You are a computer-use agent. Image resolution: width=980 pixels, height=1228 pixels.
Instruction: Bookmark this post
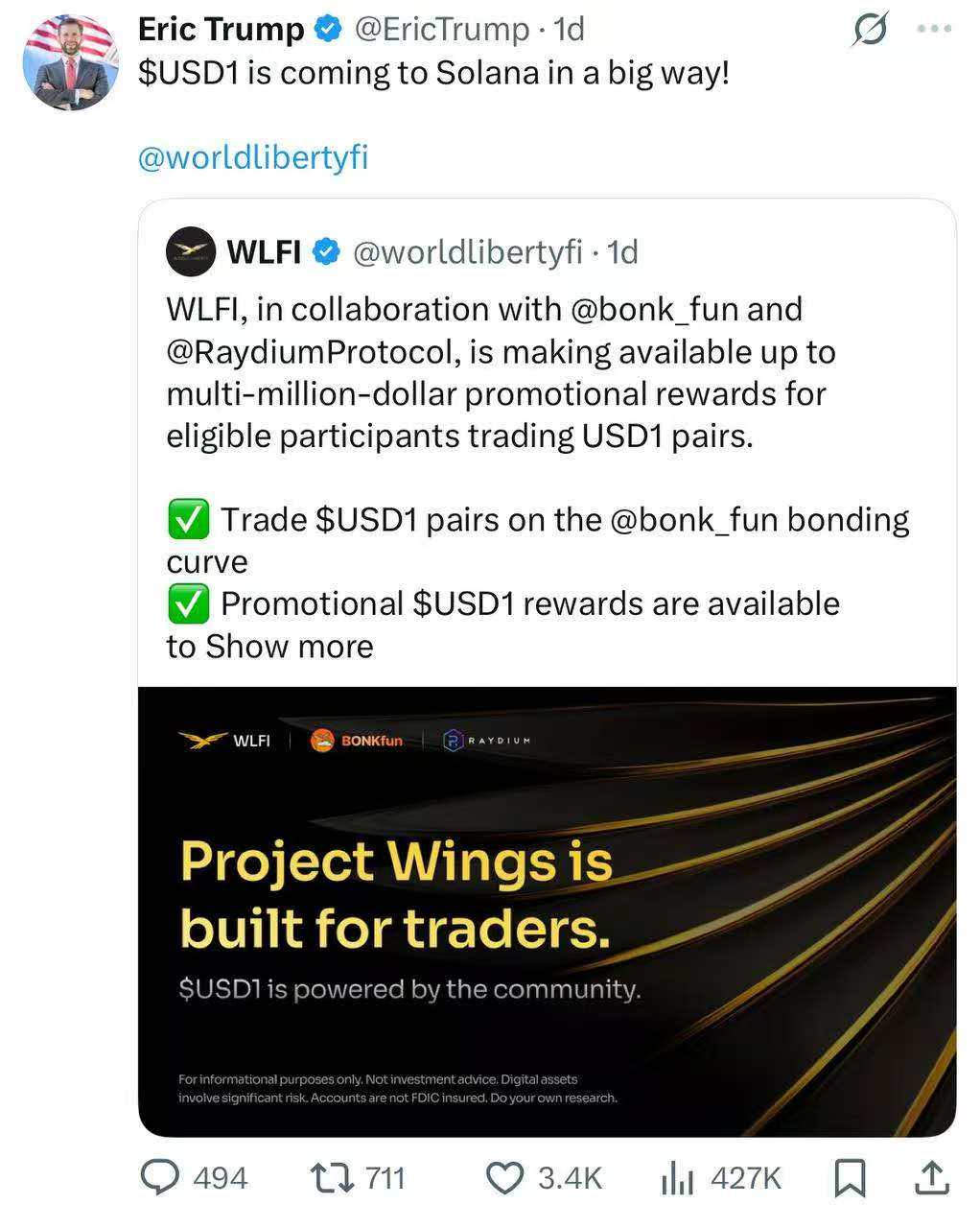850,1177
